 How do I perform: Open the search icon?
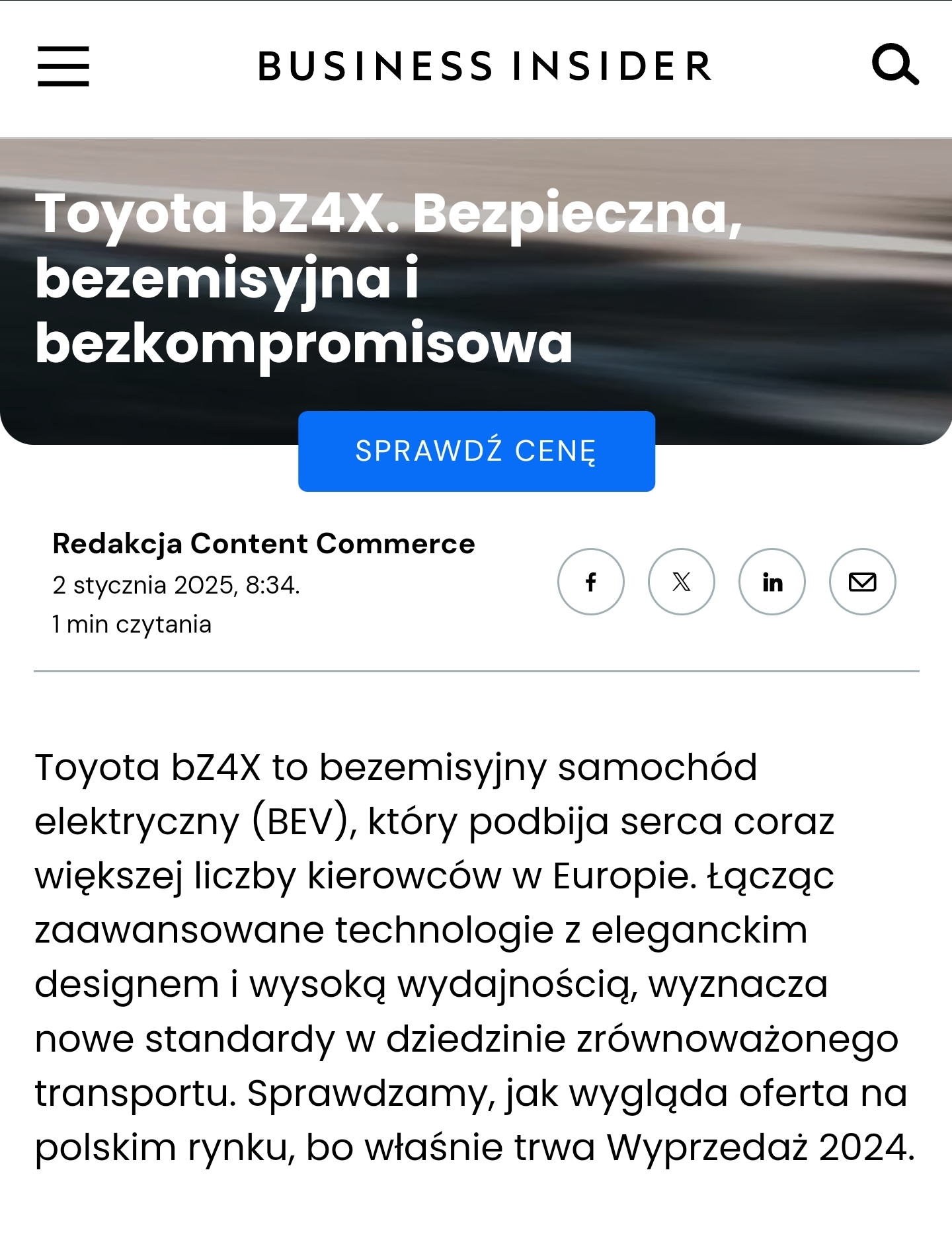click(895, 65)
